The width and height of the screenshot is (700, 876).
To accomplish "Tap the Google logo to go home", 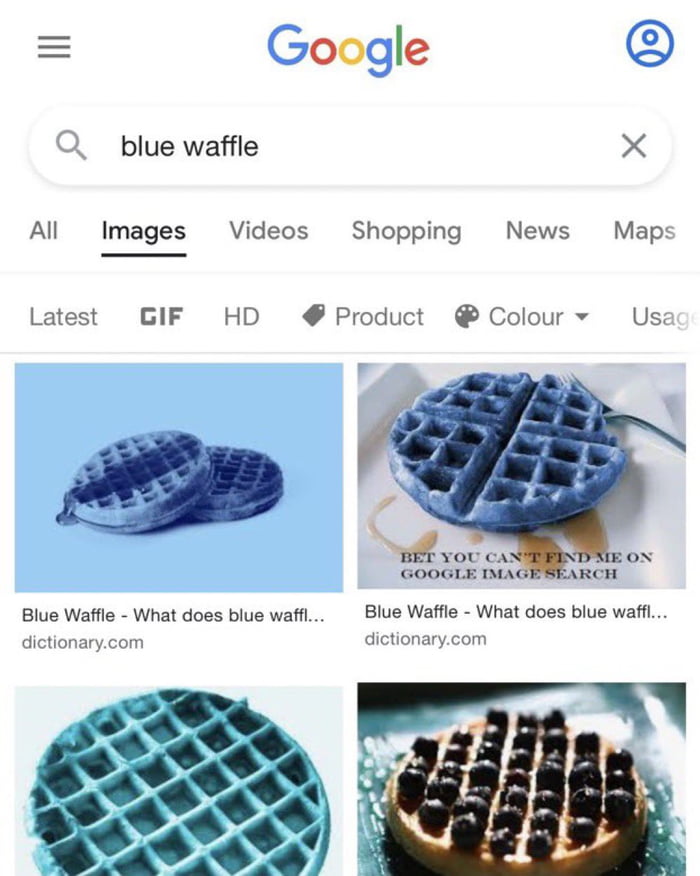I will coord(348,47).
